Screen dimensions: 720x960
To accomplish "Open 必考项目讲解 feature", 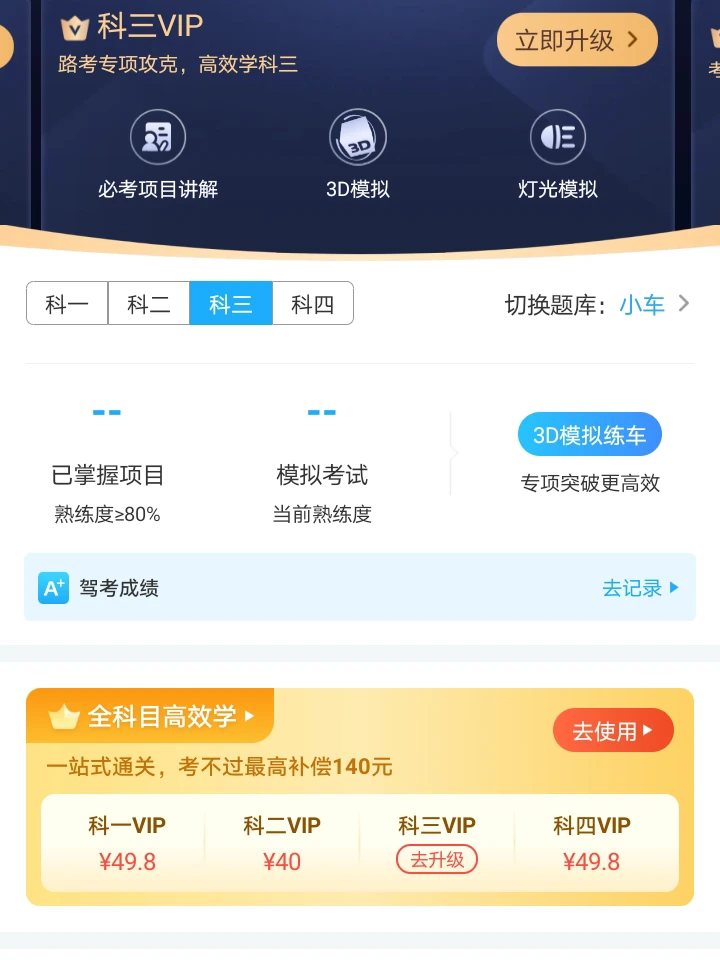I will tap(158, 154).
